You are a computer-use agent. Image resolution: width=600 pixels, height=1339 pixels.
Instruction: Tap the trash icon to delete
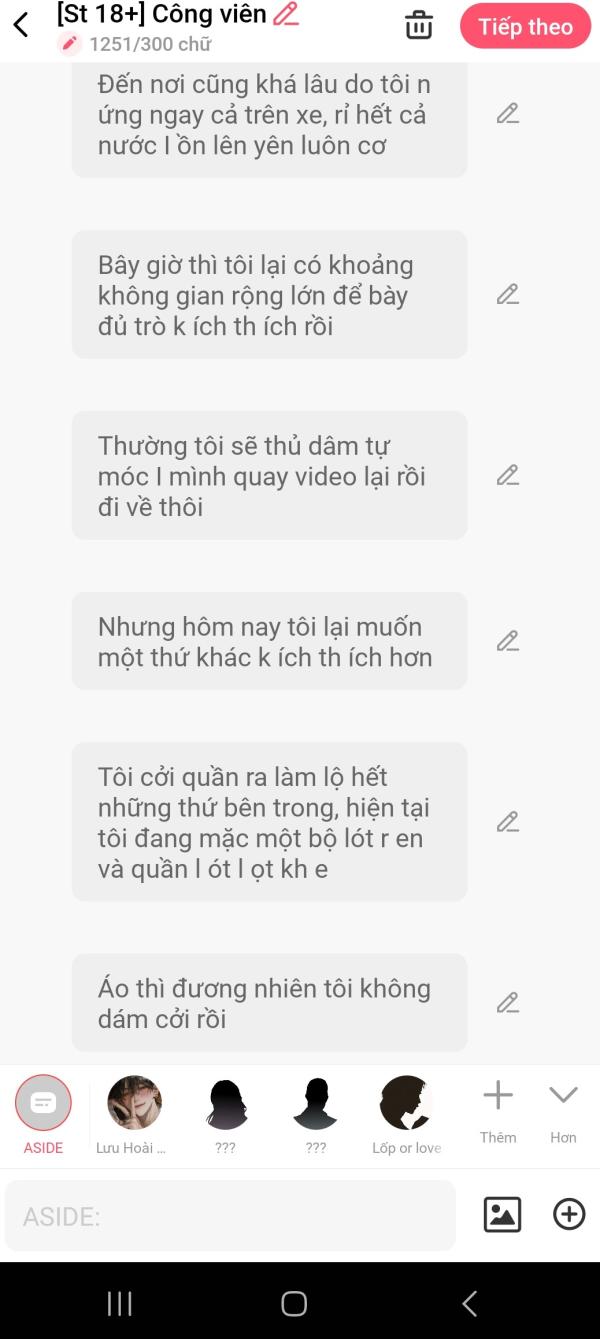coord(419,26)
